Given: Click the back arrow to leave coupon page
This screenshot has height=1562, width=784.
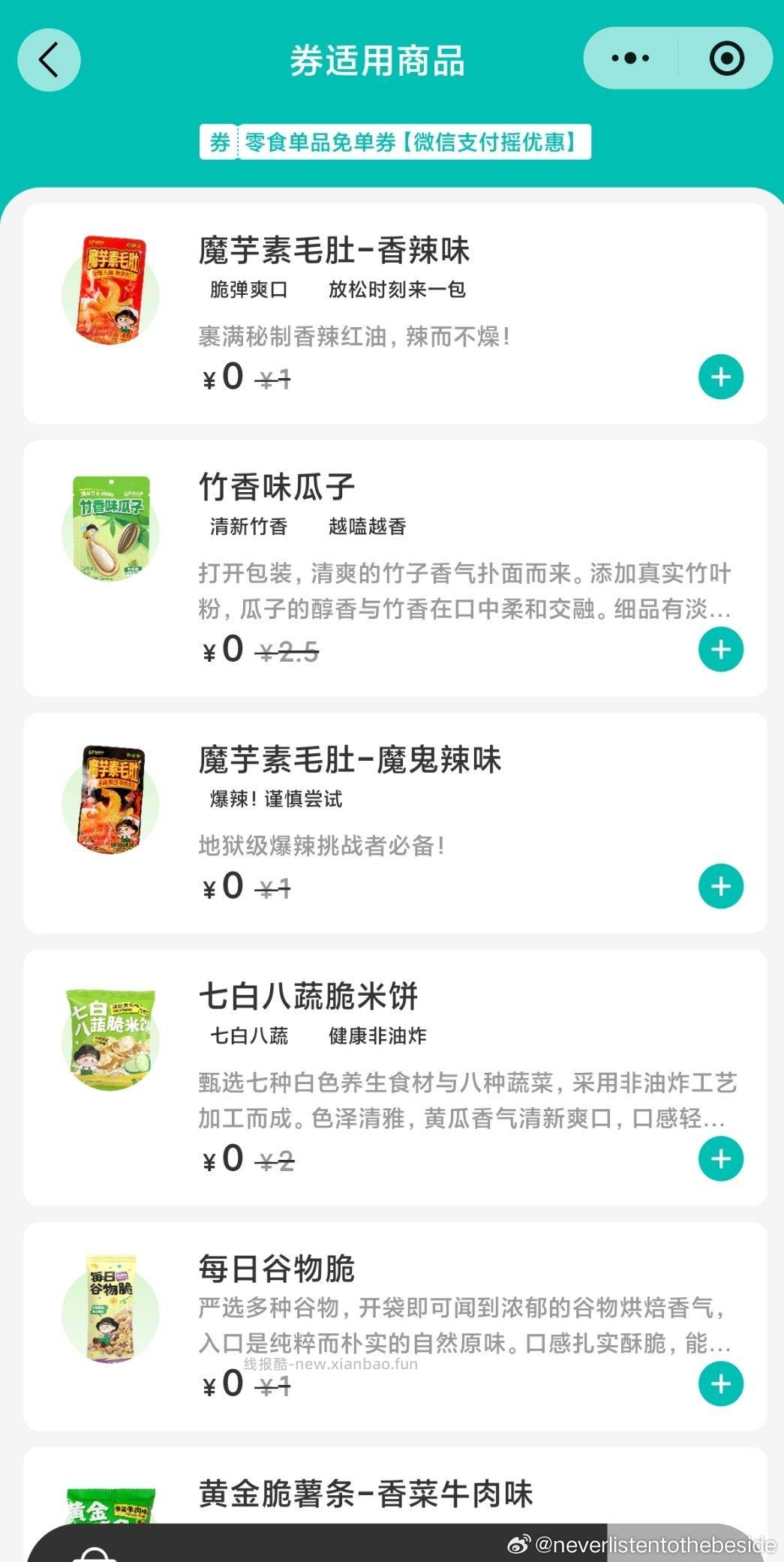Looking at the screenshot, I should tap(49, 60).
